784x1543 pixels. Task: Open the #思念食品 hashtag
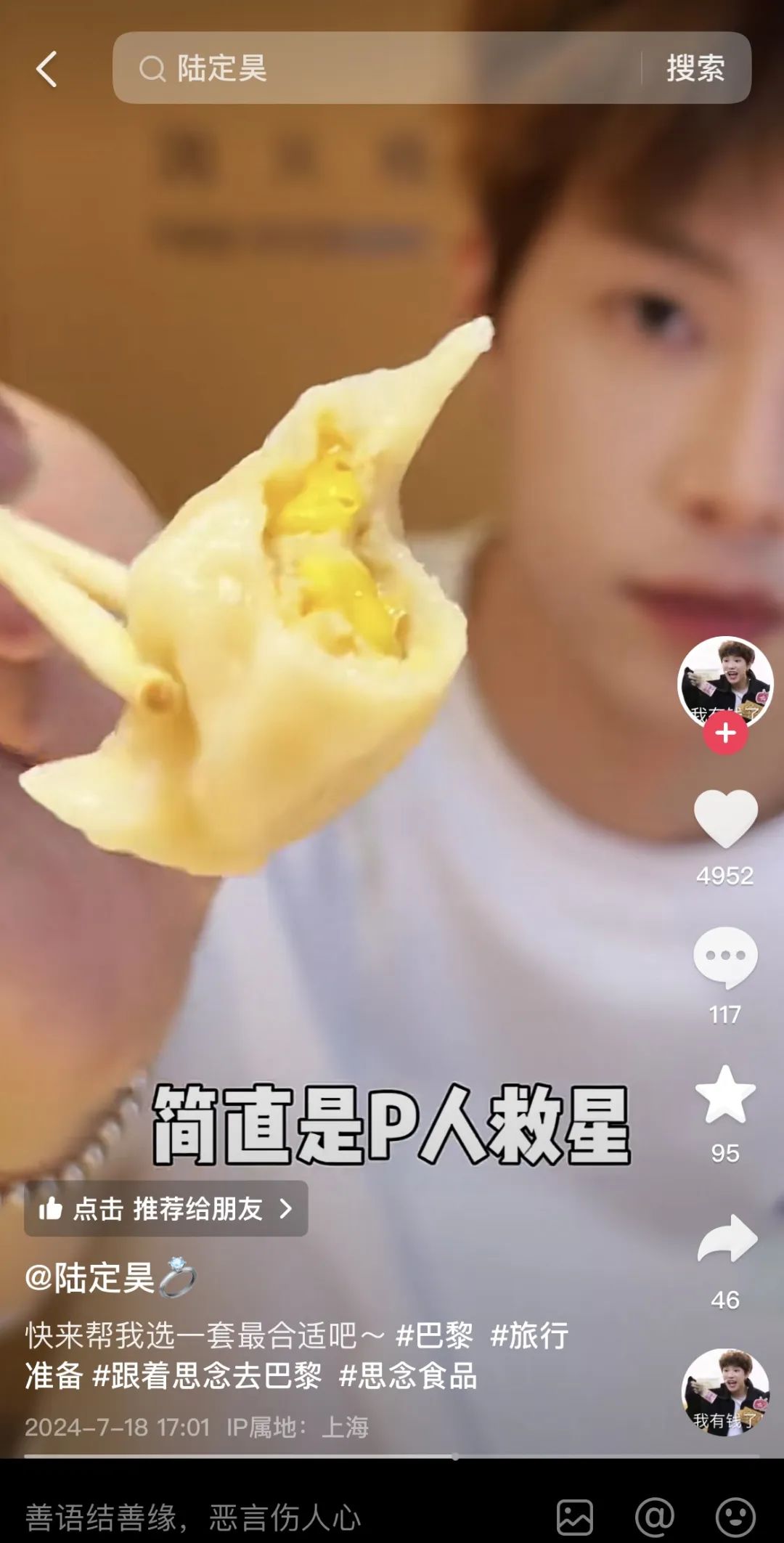[408, 1375]
